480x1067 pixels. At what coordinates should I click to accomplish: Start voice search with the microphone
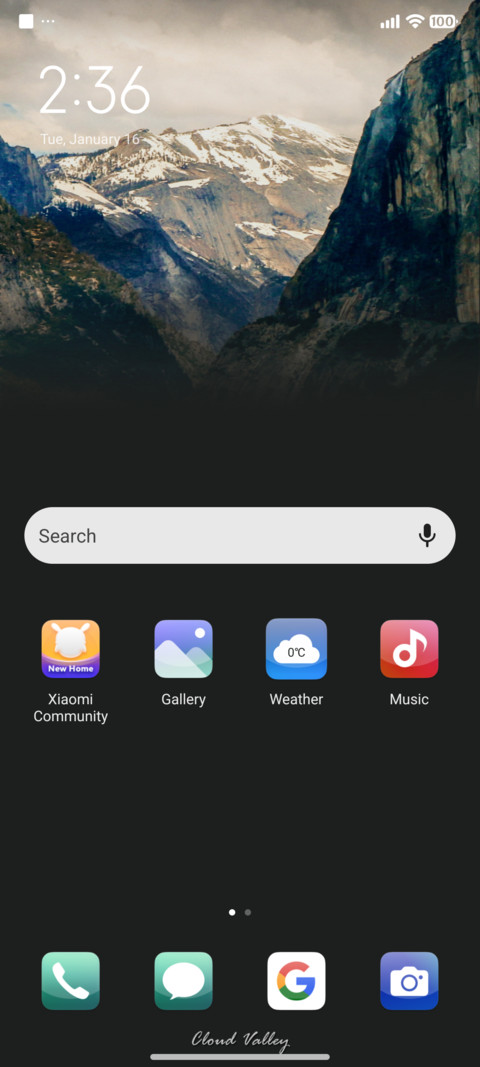(427, 536)
